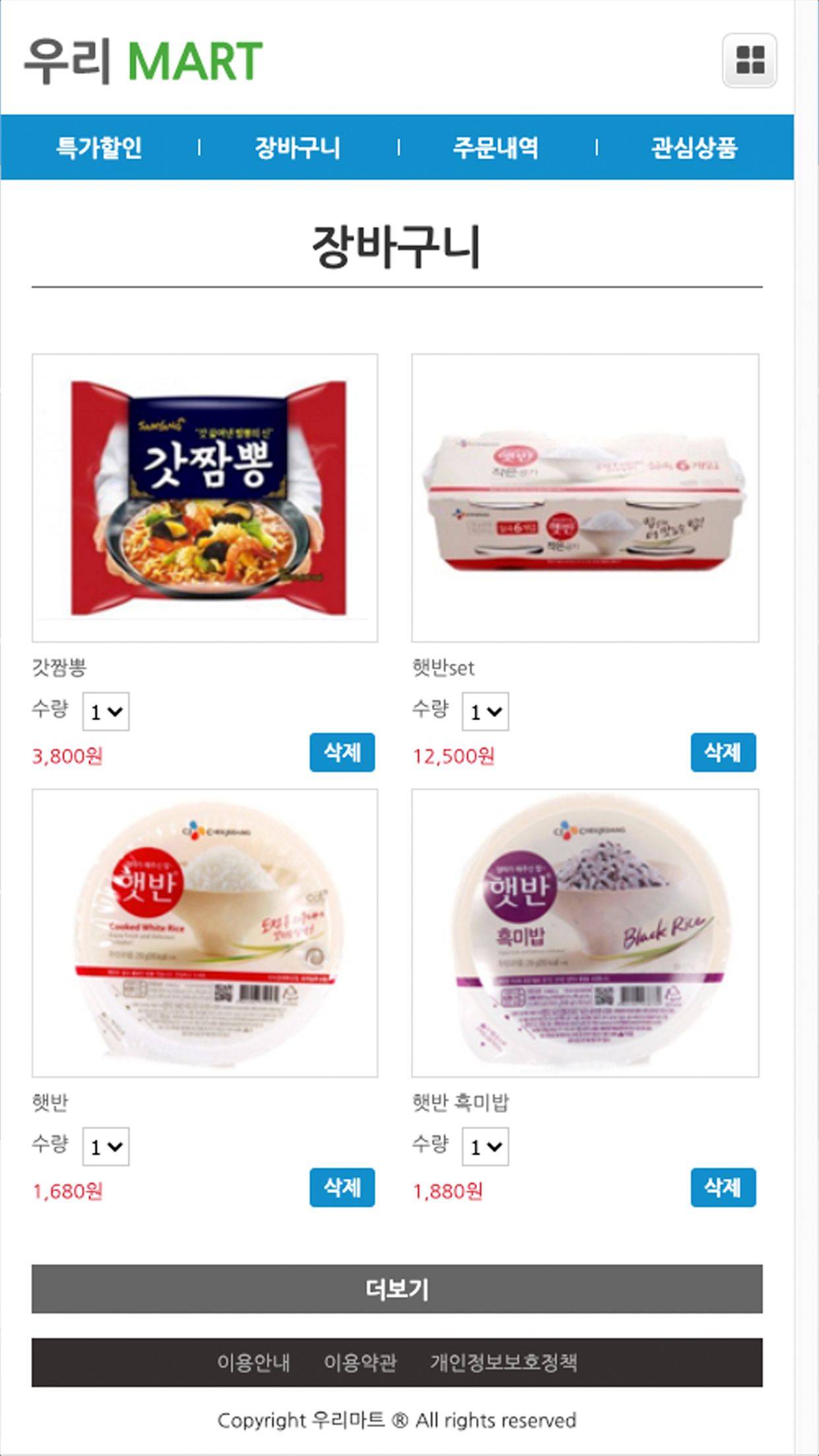This screenshot has width=819, height=1456.
Task: Open the 햇반set product image
Action: pos(585,498)
